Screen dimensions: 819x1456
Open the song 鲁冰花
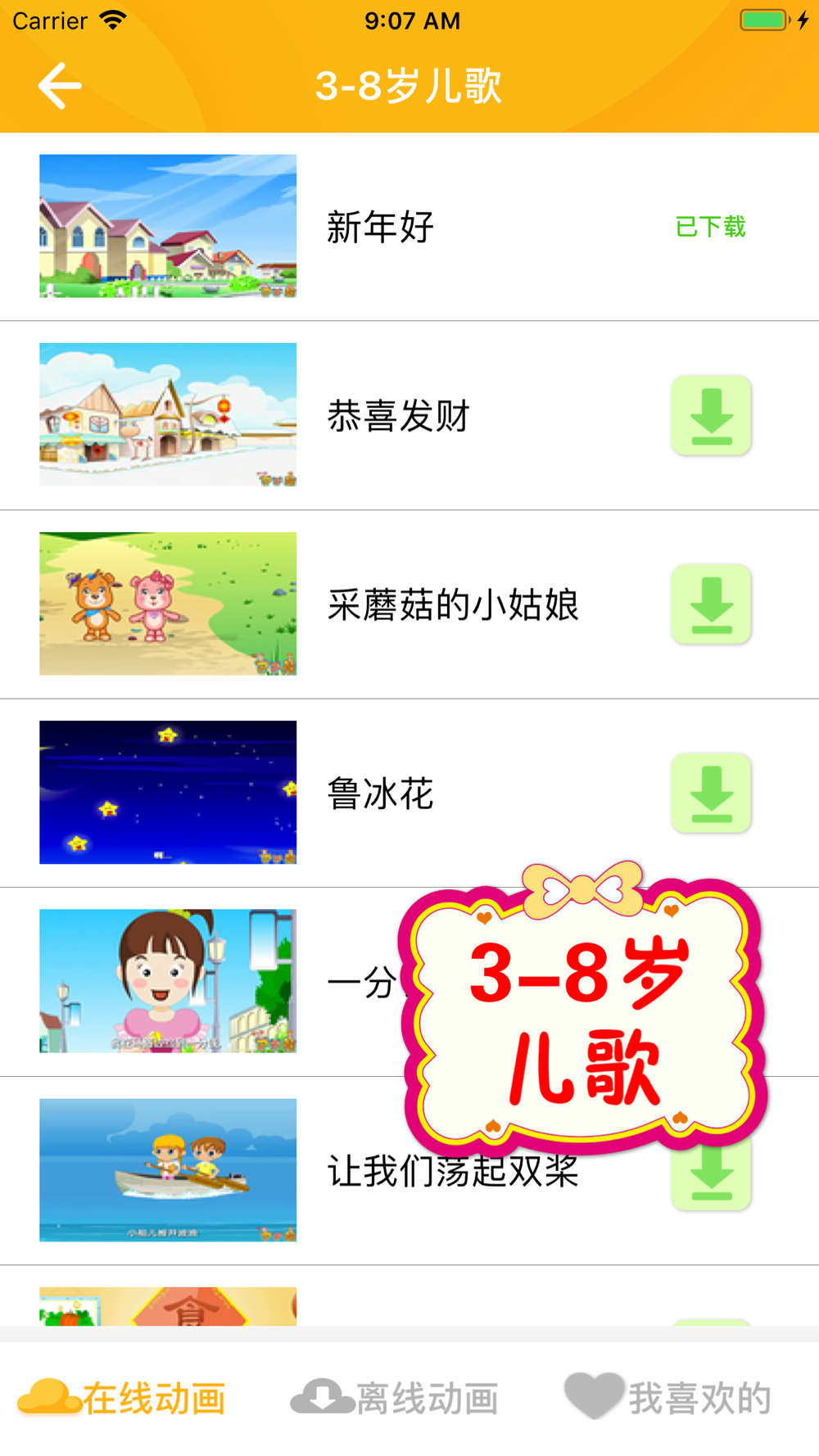(380, 794)
